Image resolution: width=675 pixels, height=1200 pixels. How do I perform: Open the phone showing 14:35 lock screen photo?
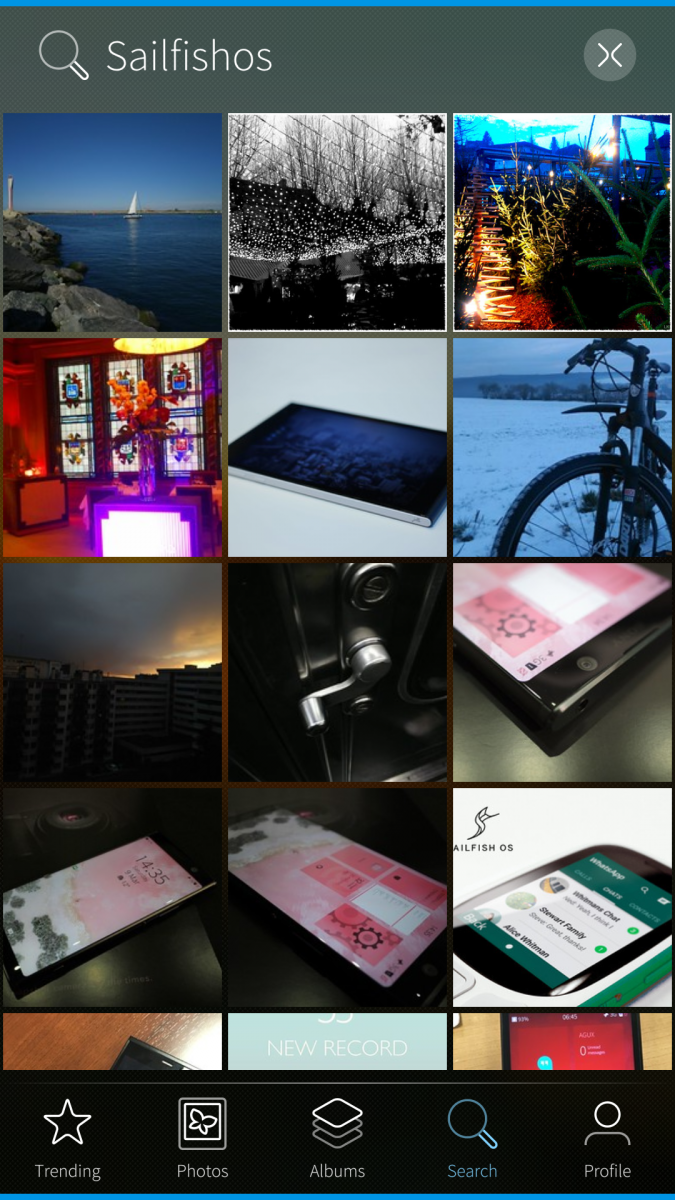(112, 897)
